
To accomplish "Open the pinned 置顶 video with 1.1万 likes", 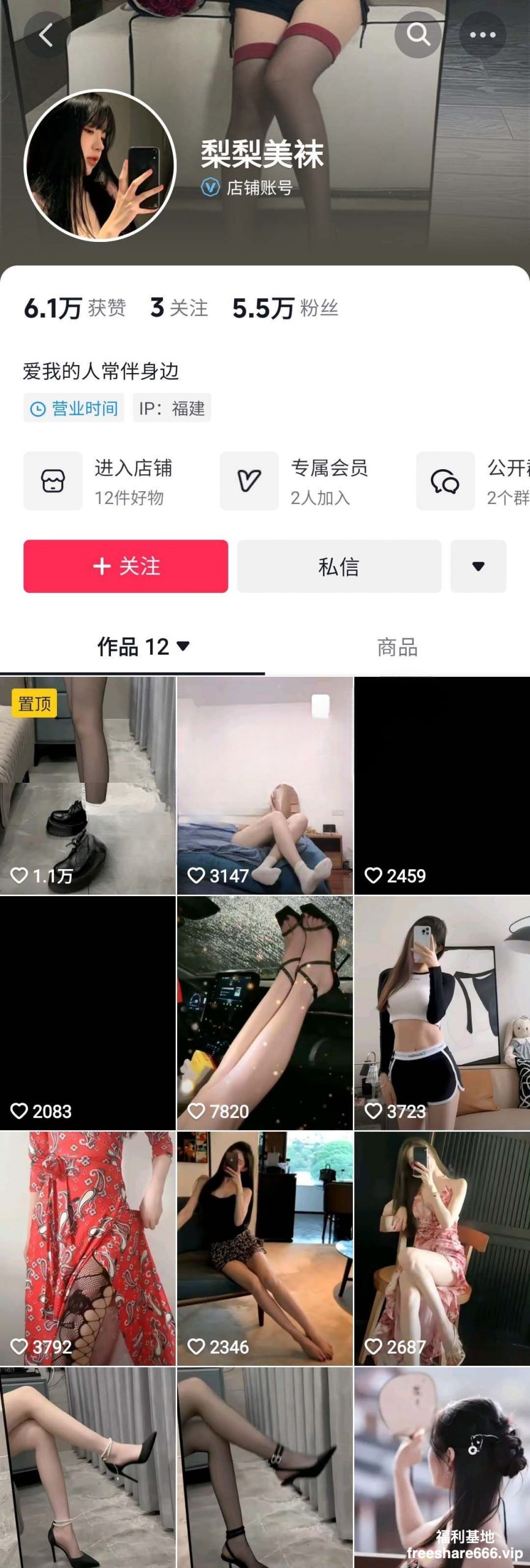I will (x=88, y=785).
